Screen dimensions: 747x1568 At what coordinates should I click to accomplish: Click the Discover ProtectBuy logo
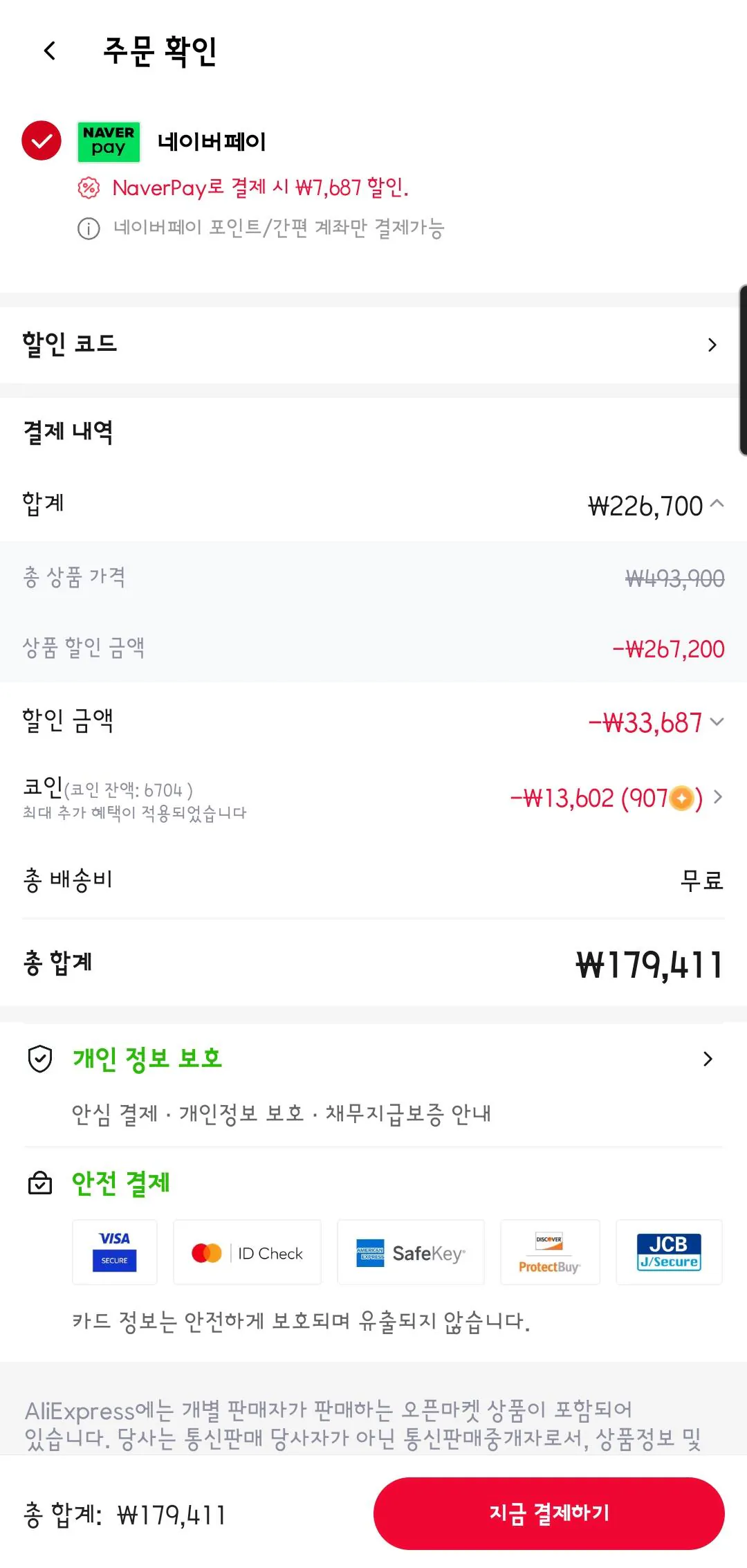coord(551,1252)
